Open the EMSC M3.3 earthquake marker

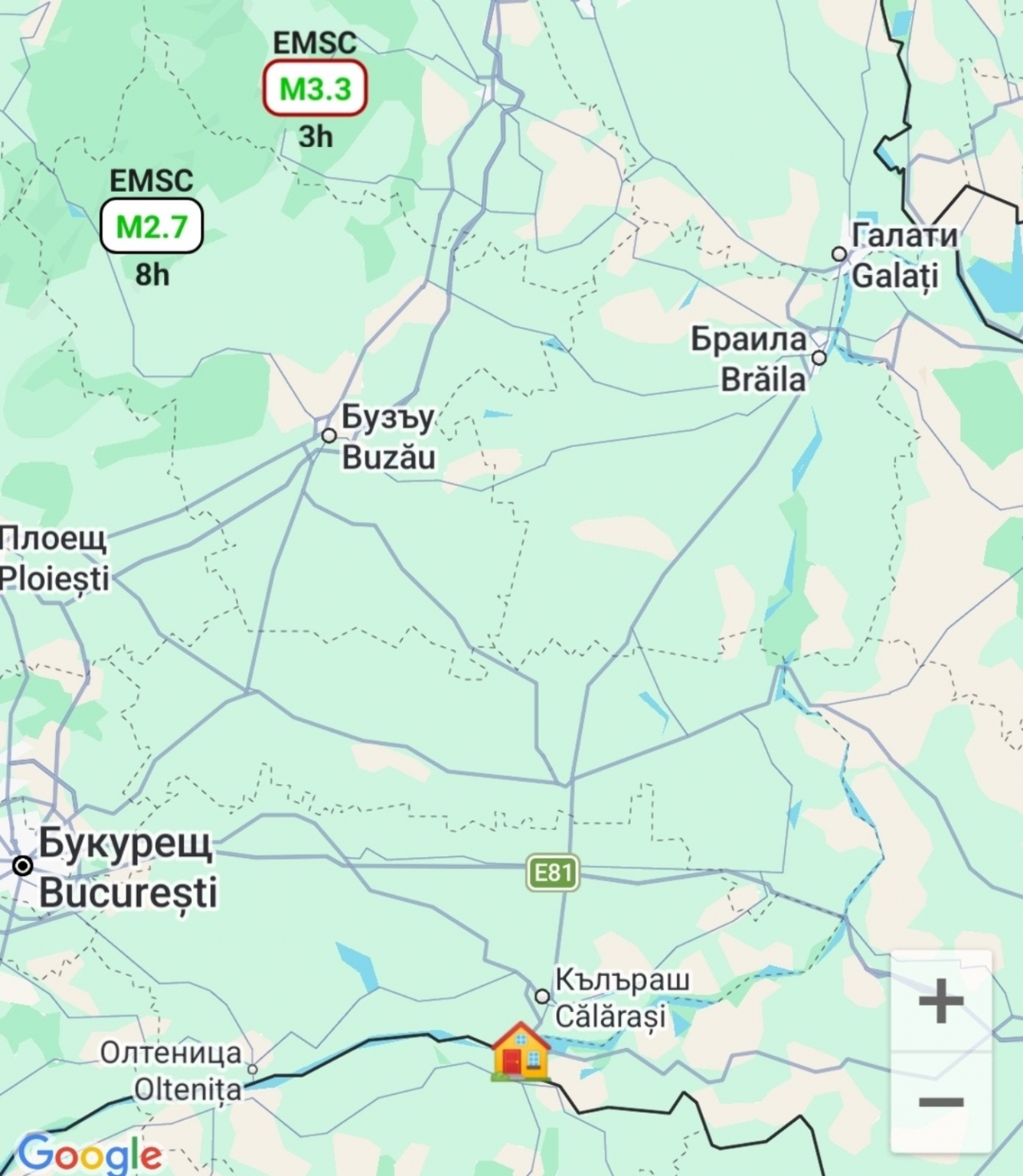(315, 88)
